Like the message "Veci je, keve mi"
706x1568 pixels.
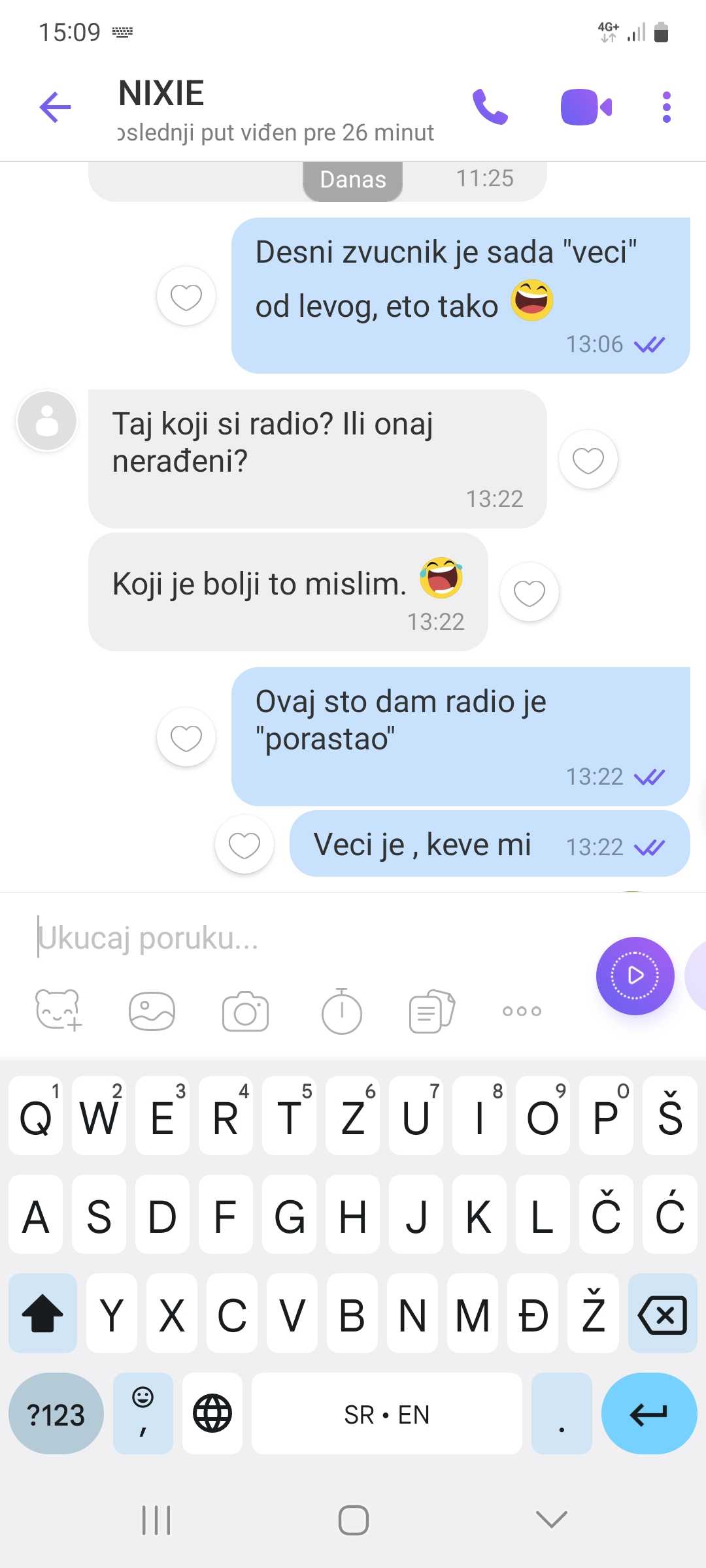[x=244, y=845]
